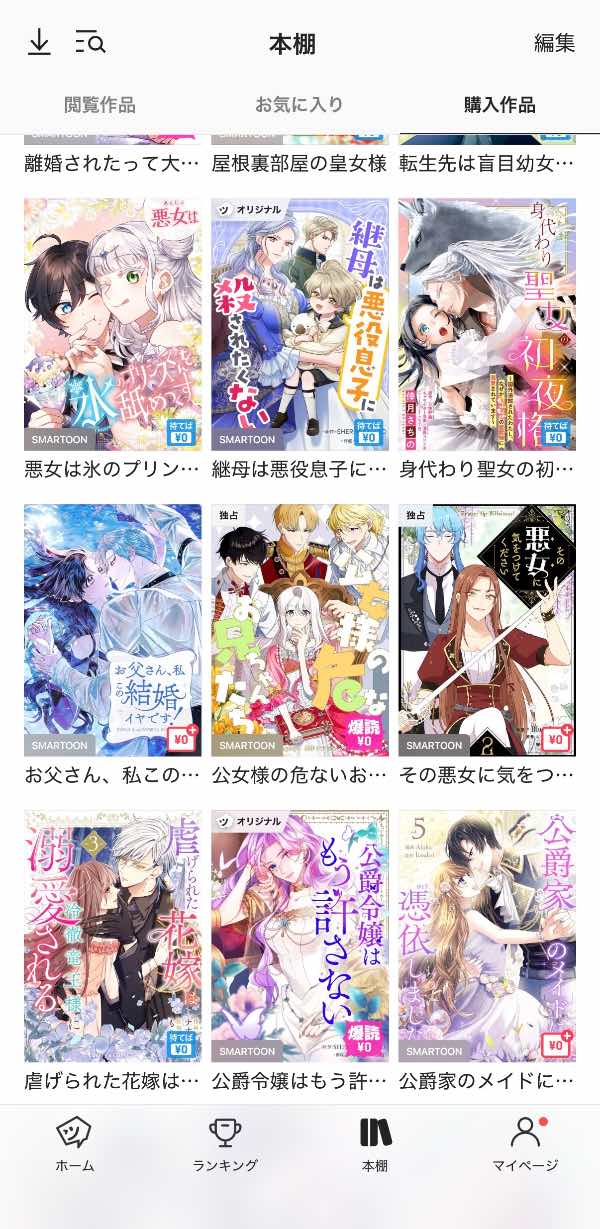This screenshot has height=1229, width=600.
Task: Open the ランキング tab
Action: coord(225,1145)
